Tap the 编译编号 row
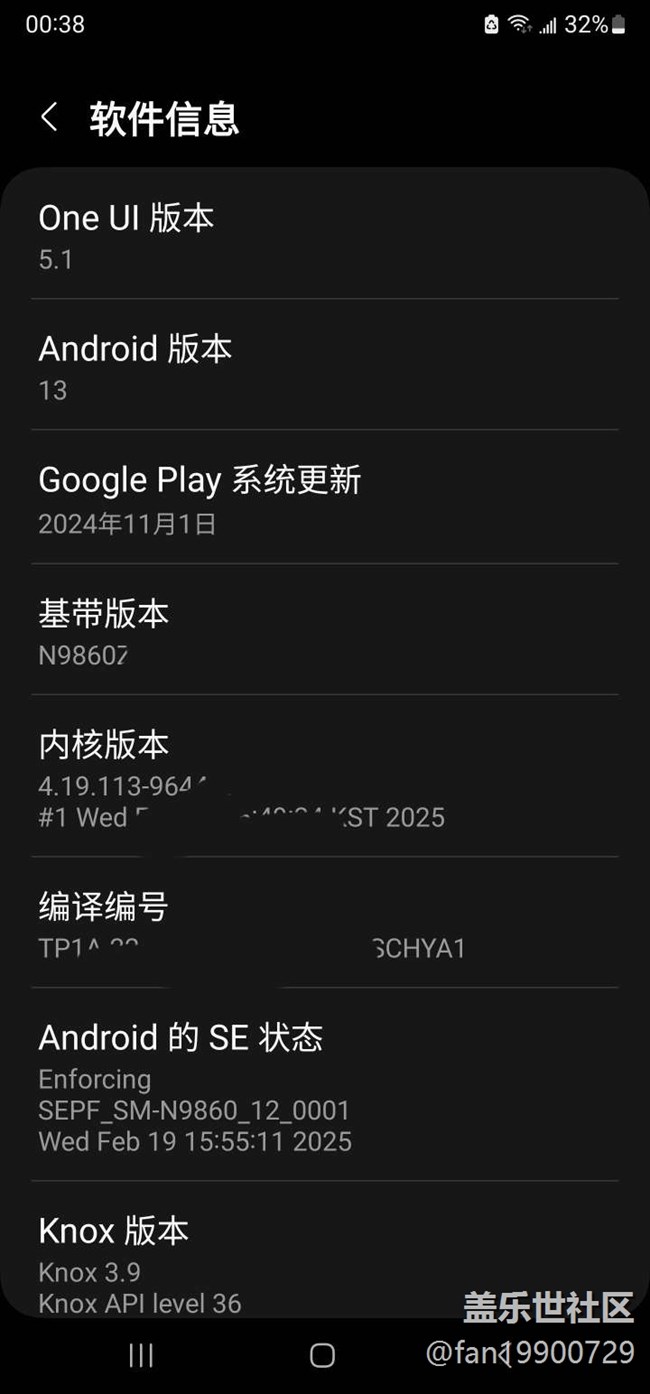Screen dimensions: 650x1394 click(x=324, y=923)
